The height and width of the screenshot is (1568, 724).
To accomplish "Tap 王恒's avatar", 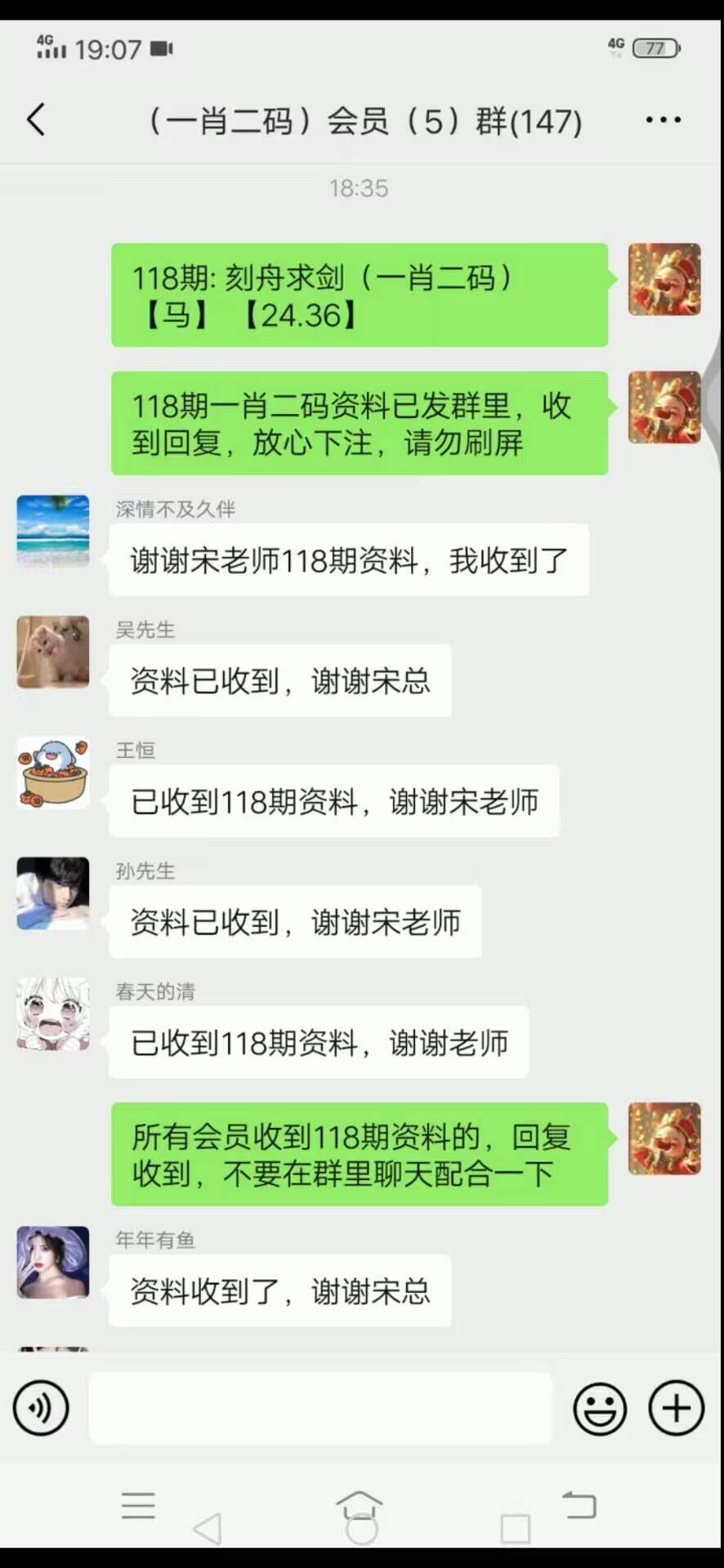I will 53,773.
